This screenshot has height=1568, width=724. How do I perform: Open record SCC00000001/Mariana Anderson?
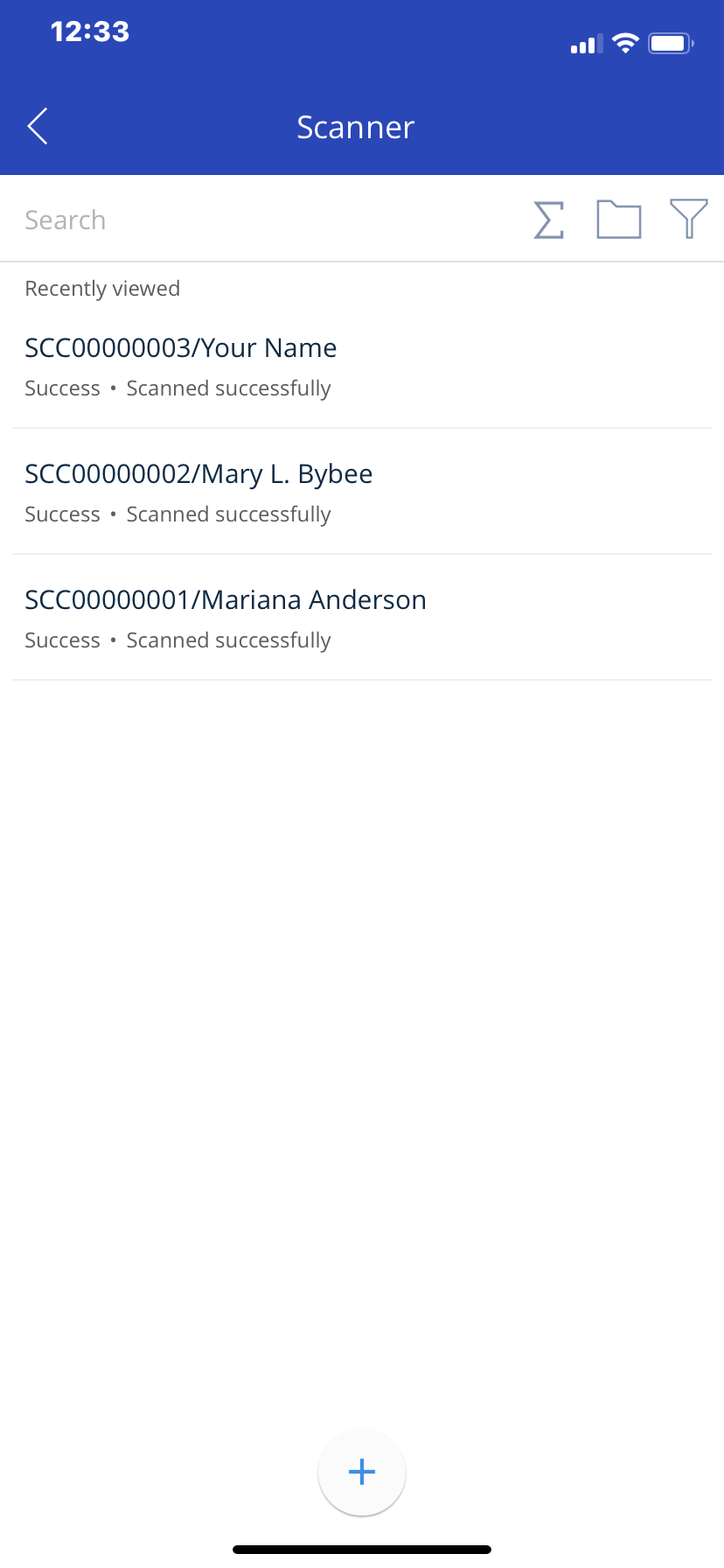point(362,618)
